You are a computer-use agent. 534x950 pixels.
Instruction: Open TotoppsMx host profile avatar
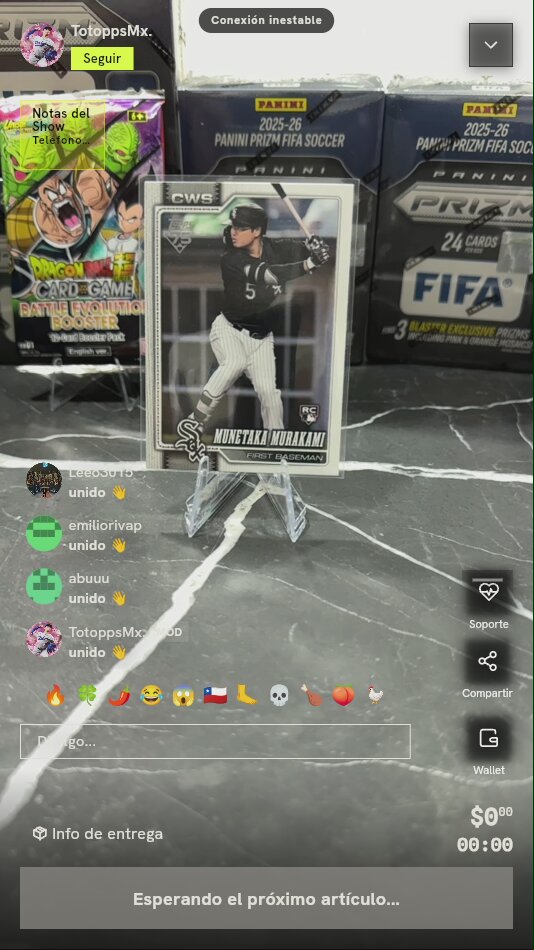pyautogui.click(x=42, y=44)
